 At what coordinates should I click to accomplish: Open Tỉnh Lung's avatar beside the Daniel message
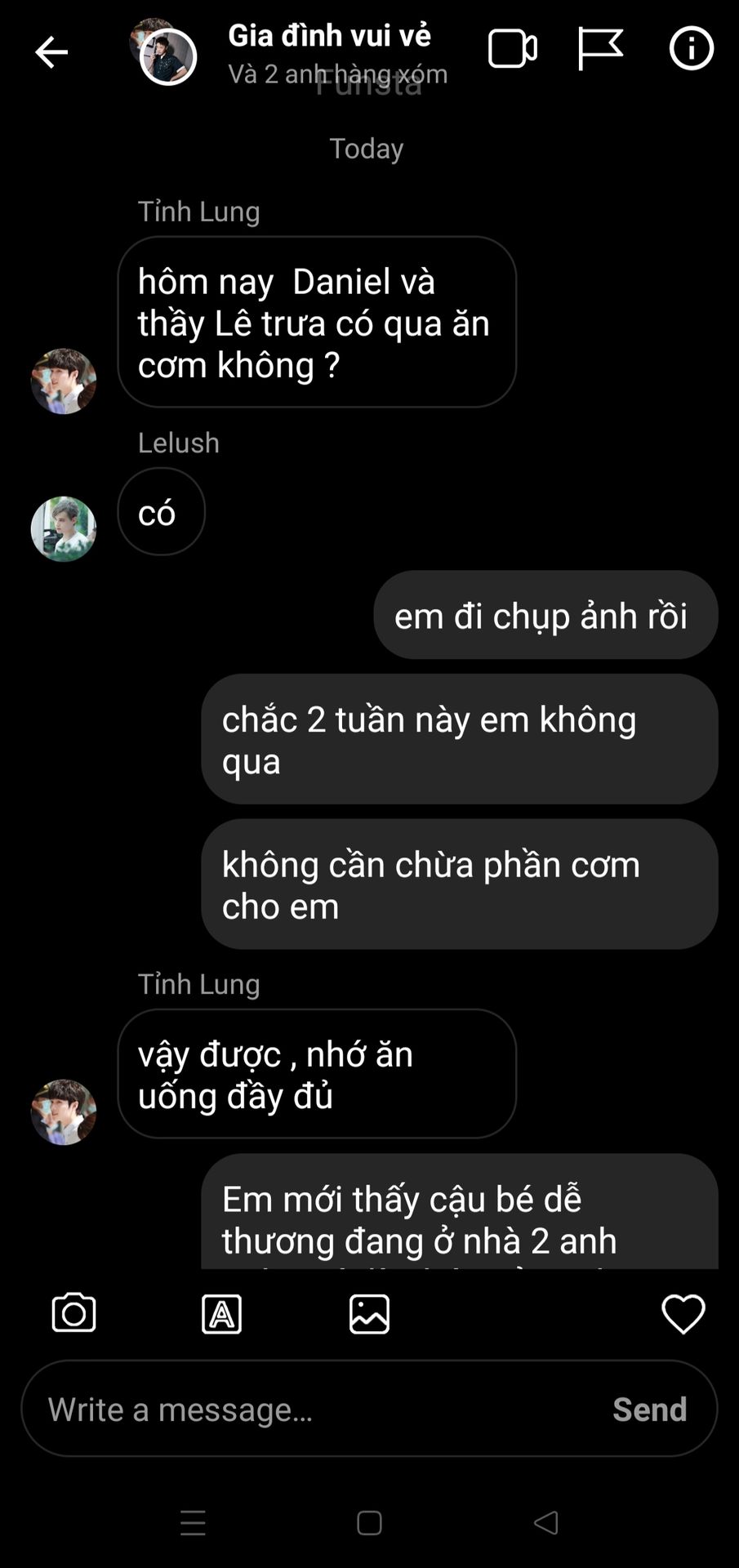[64, 381]
